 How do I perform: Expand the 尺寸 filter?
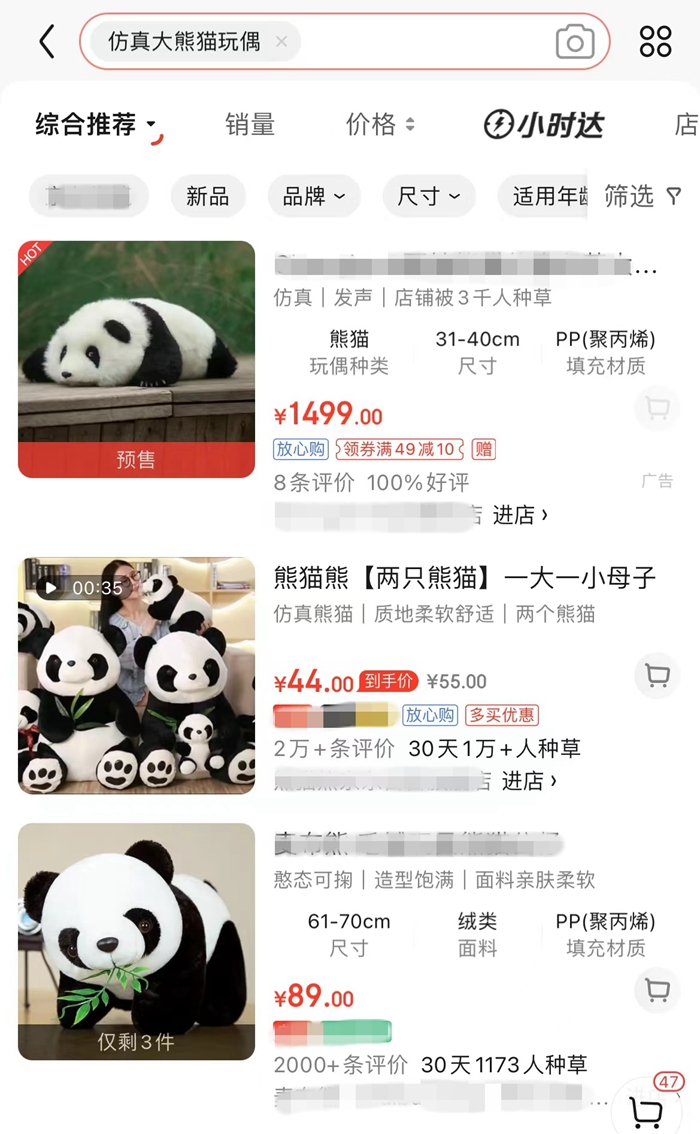click(428, 197)
